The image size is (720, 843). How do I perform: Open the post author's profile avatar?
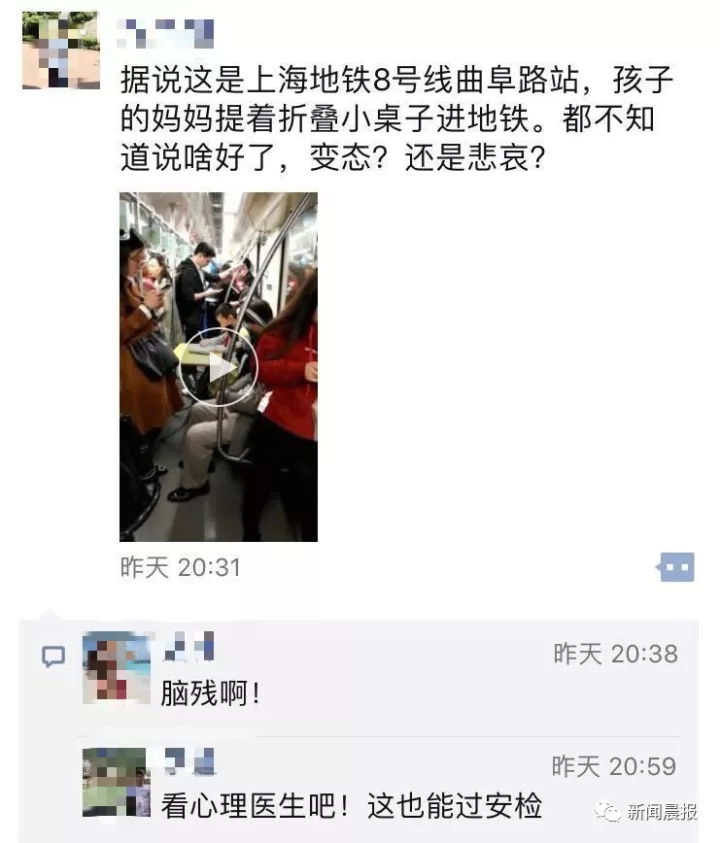click(x=60, y=50)
